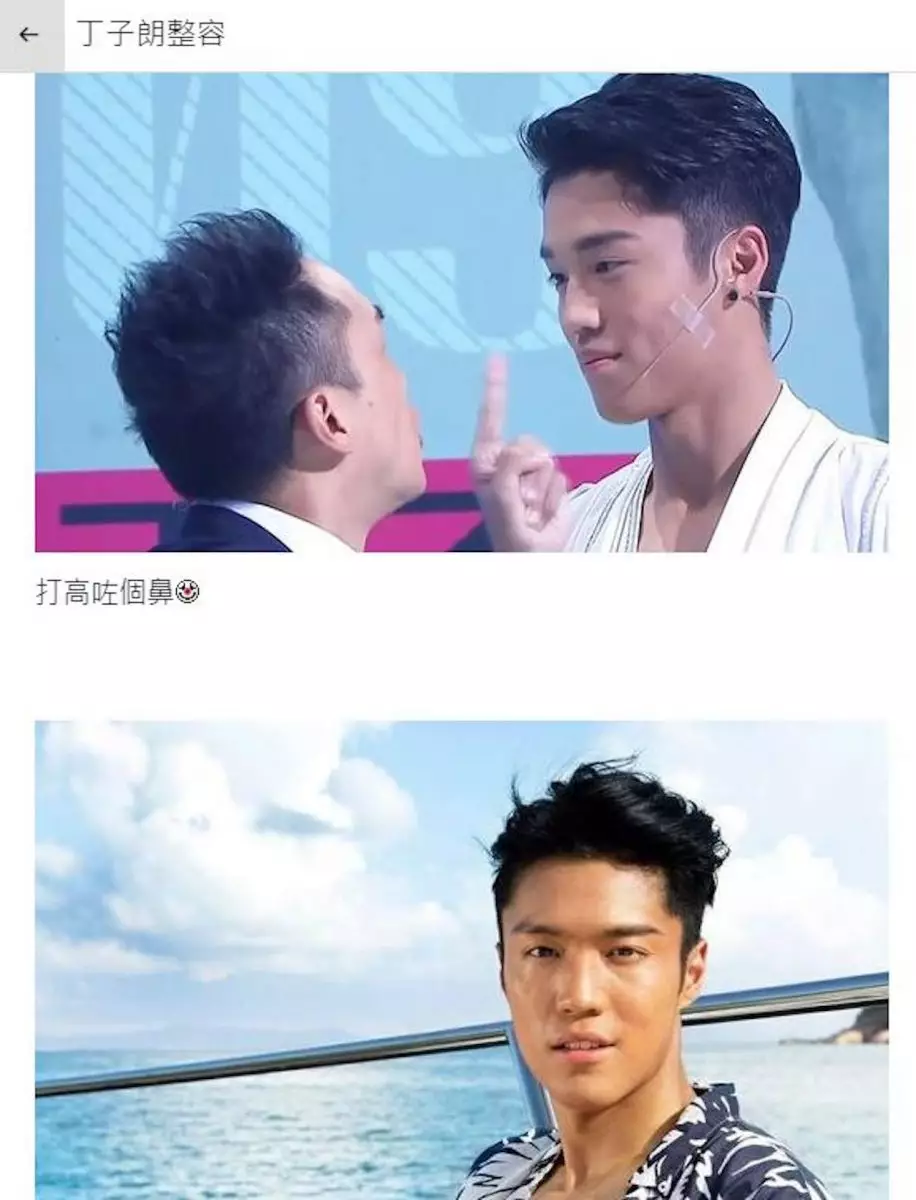Screen dimensions: 916x1200
Task: Open the photo of man at sea
Action: pyautogui.click(x=461, y=960)
